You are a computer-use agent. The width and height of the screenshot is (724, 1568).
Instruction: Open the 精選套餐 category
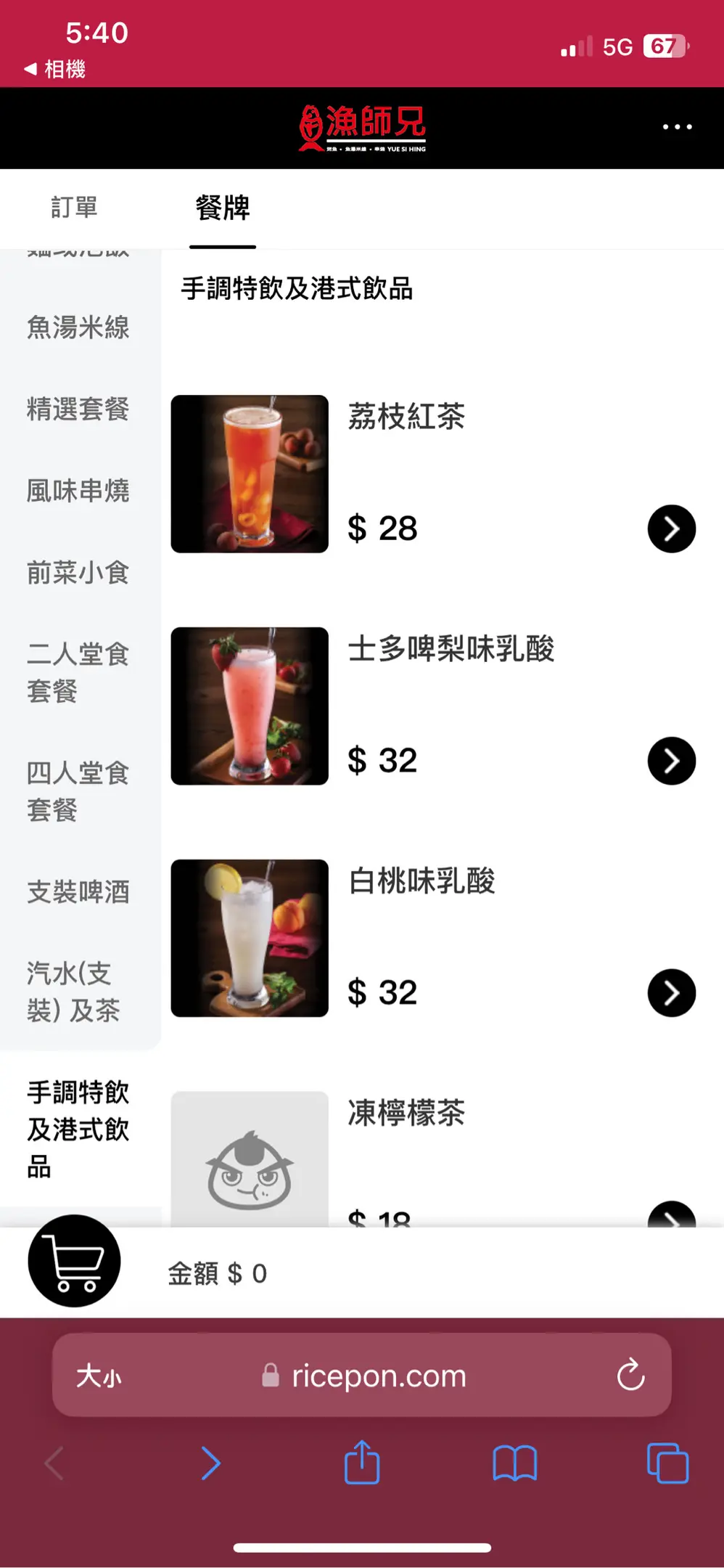[x=78, y=409]
